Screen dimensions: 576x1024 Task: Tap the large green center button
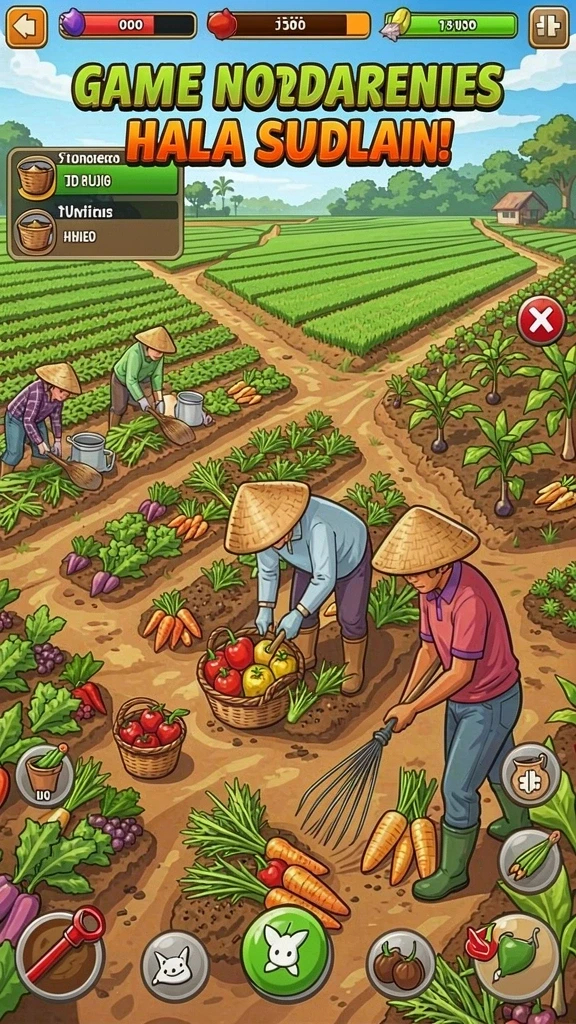pos(286,953)
